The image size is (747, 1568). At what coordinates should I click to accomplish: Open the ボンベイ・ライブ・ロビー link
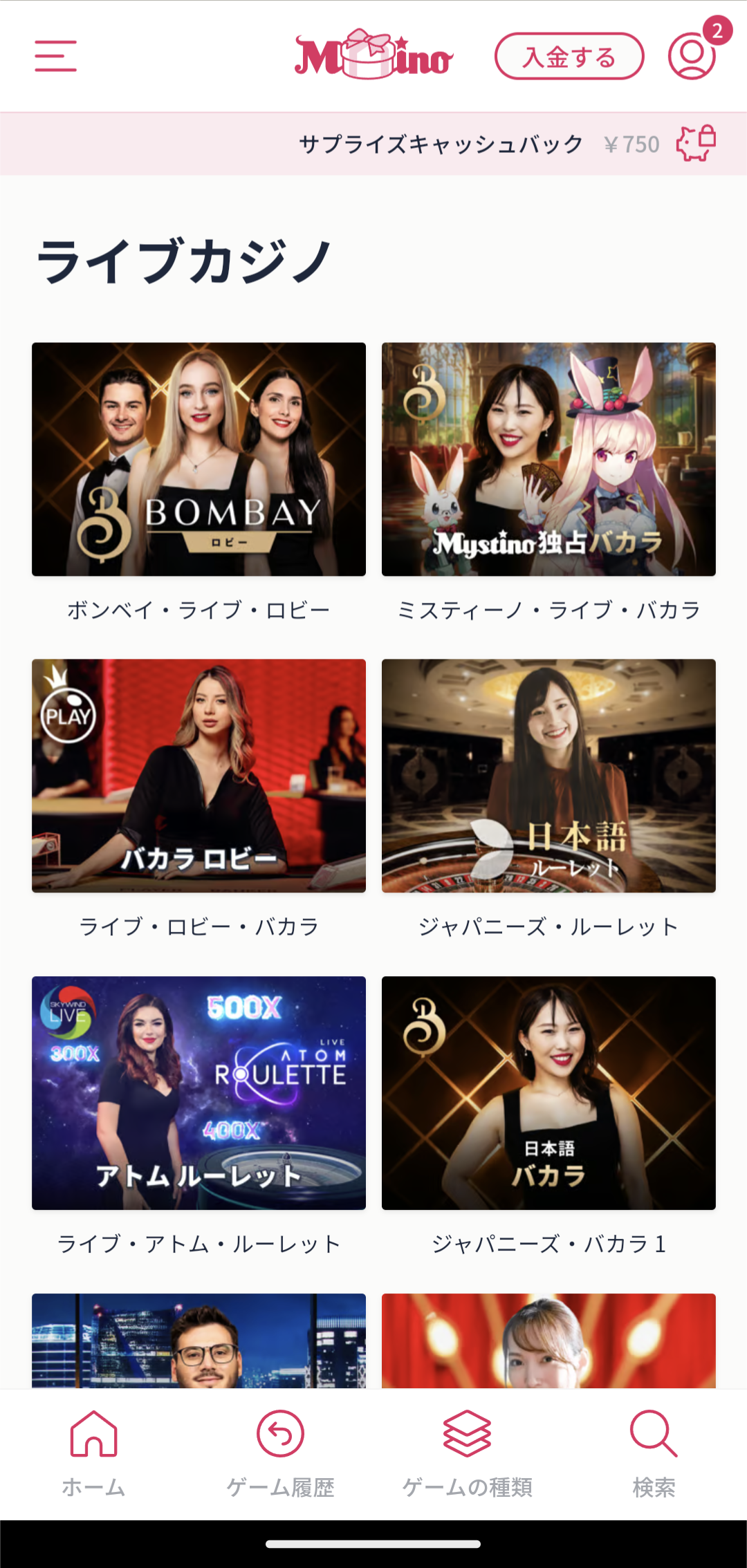click(199, 608)
